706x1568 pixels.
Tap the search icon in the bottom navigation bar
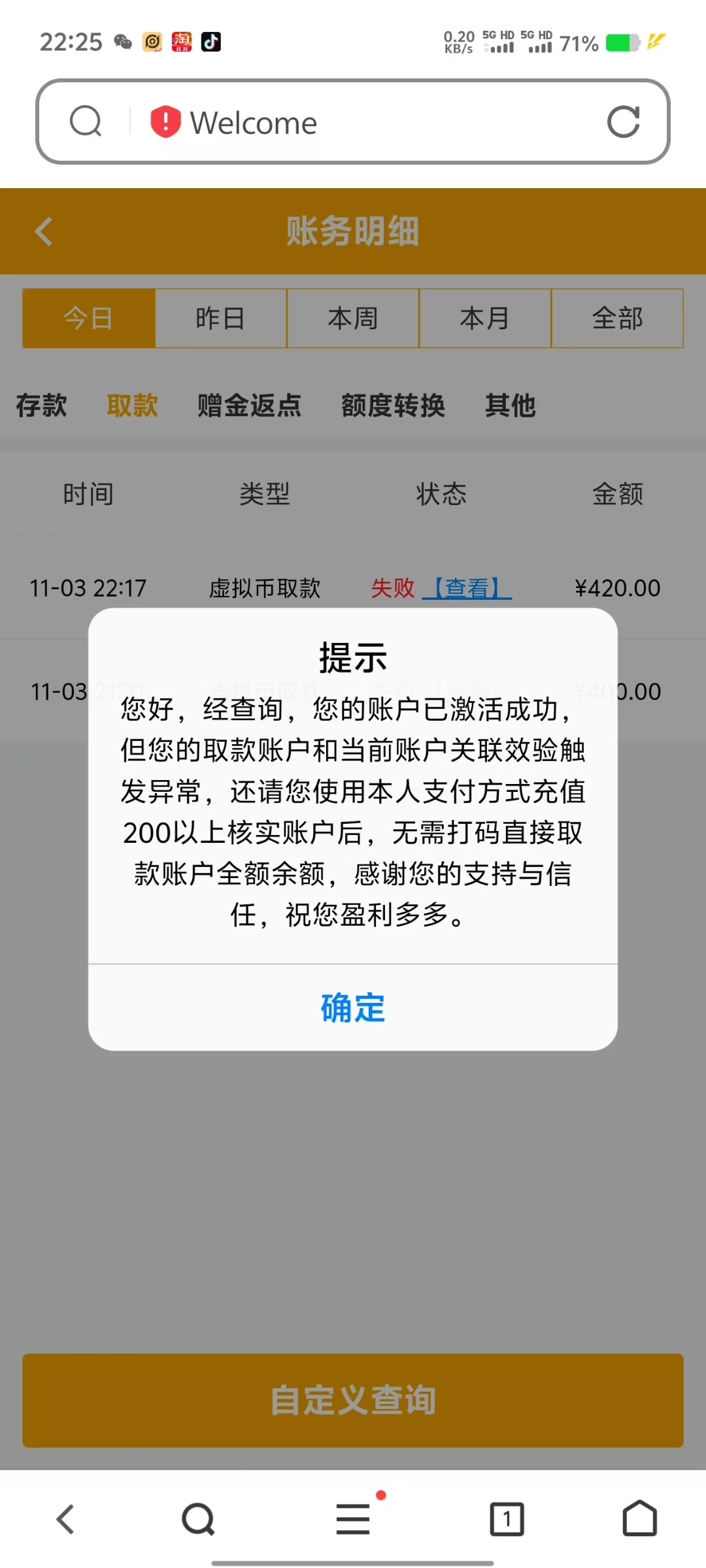pos(199,1517)
